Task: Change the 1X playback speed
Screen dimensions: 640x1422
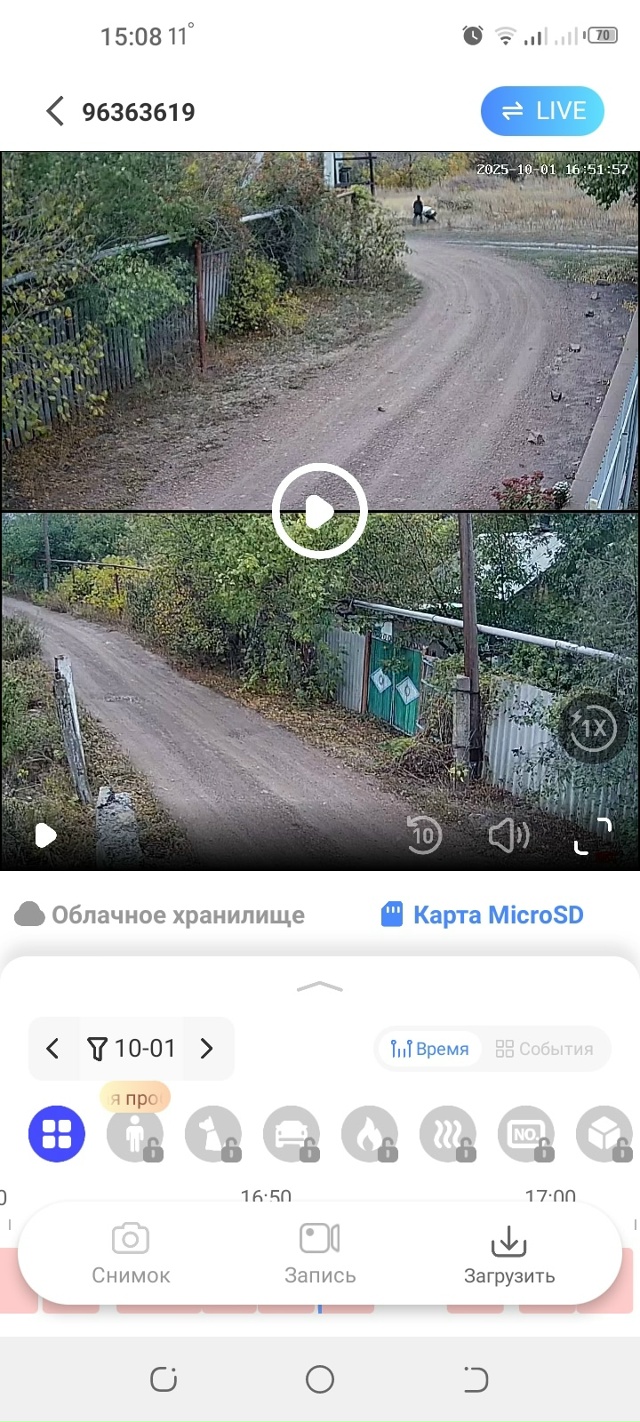Action: pos(593,728)
